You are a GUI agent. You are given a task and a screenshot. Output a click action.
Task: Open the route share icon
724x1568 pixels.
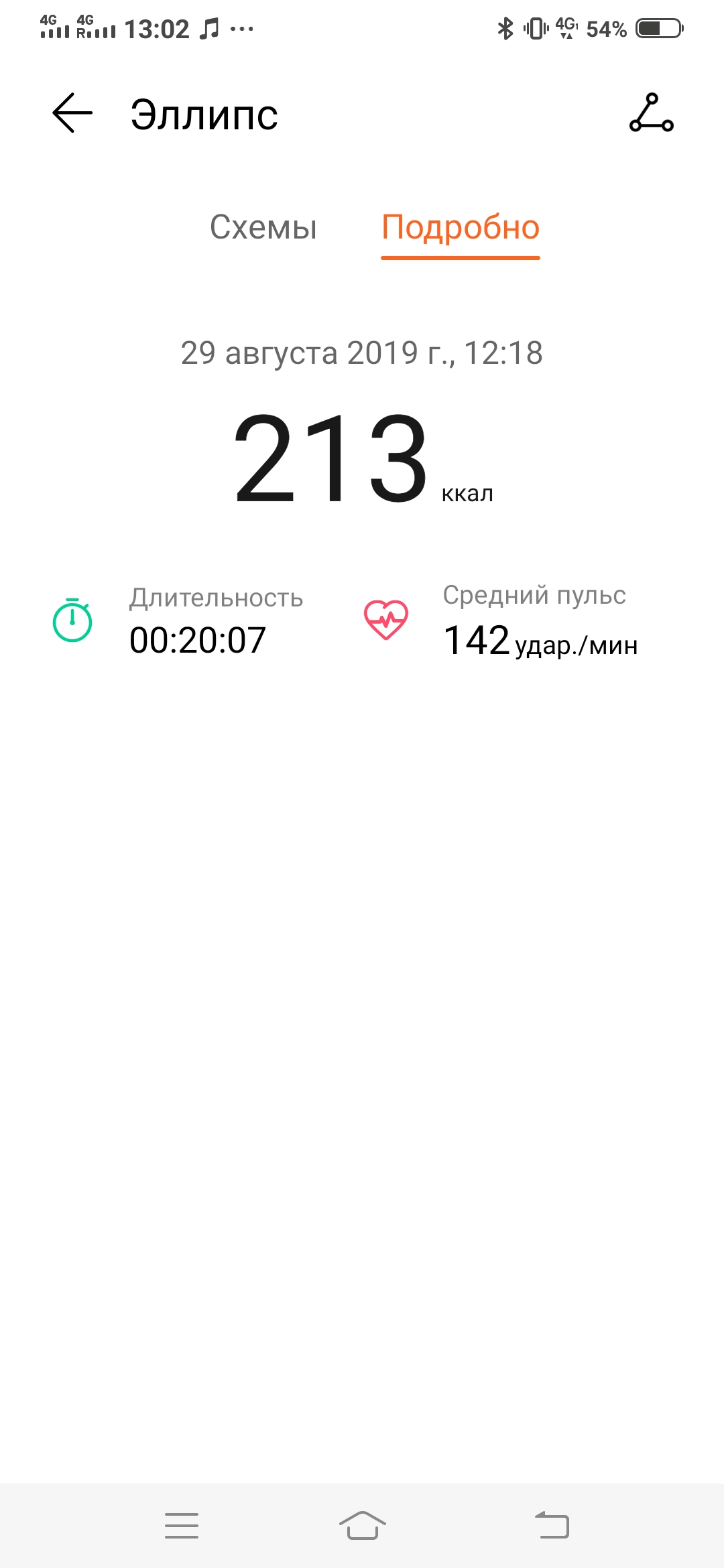(x=651, y=113)
